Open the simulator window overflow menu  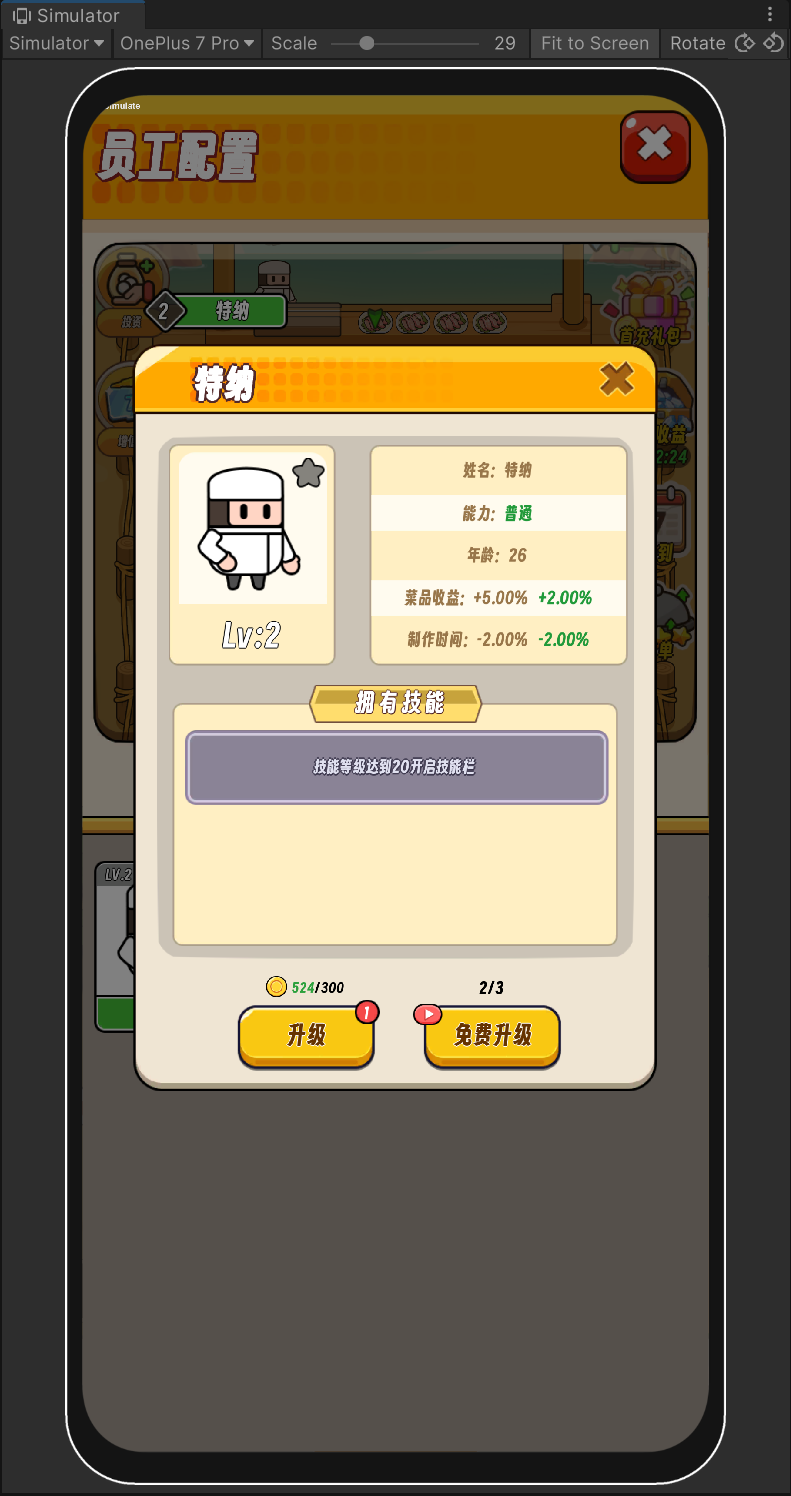point(770,15)
